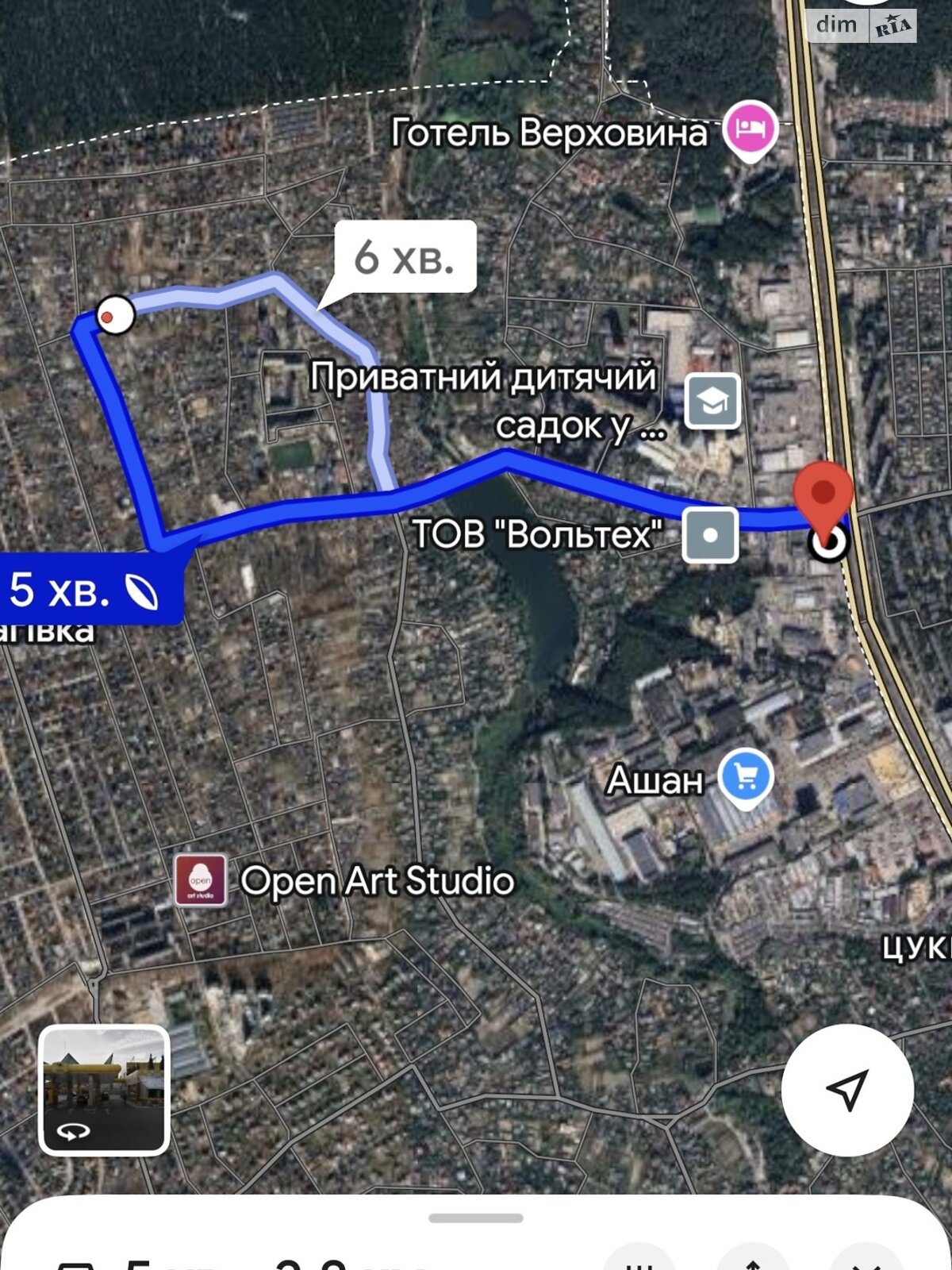This screenshot has height=1270, width=952.
Task: Tap the bottom sheet handle to expand
Action: (476, 1218)
